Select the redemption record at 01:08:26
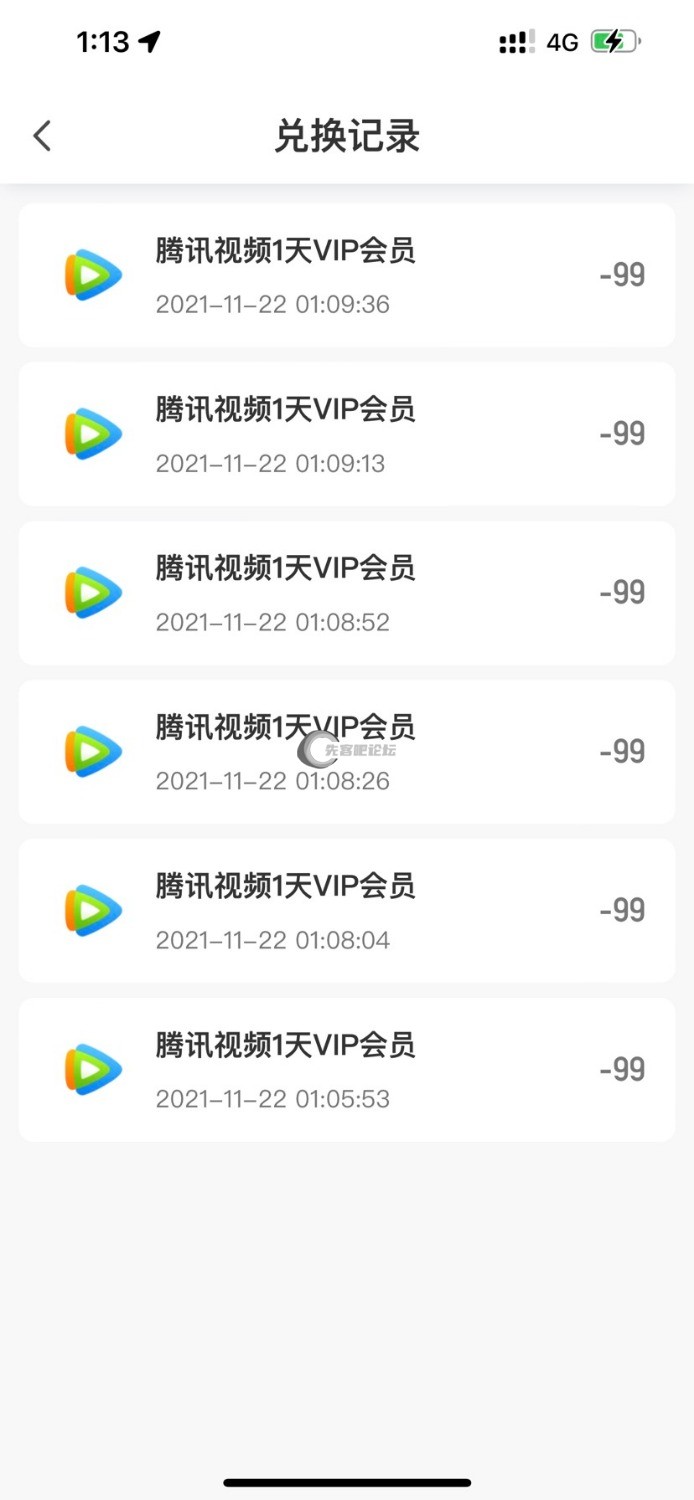The image size is (694, 1500). click(x=346, y=752)
